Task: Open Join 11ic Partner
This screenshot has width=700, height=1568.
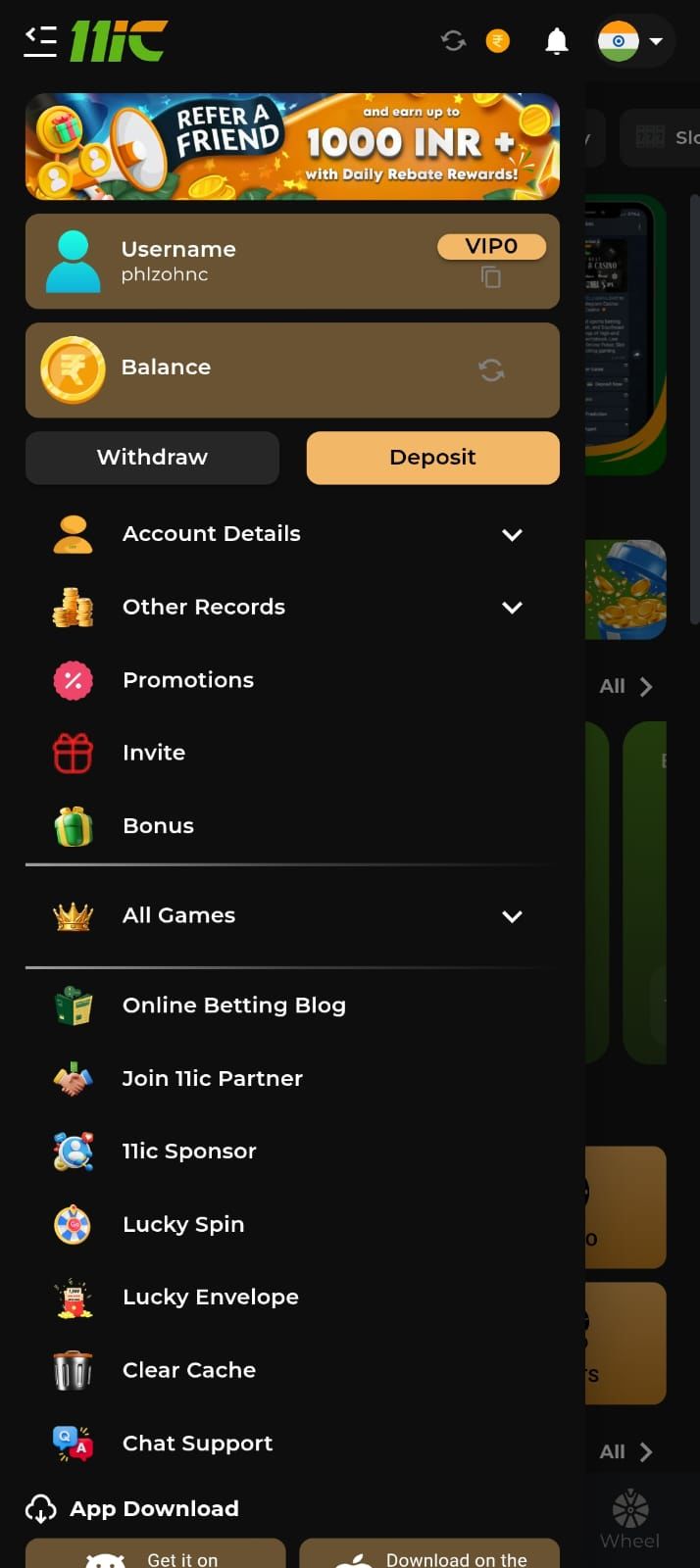Action: 212,1079
